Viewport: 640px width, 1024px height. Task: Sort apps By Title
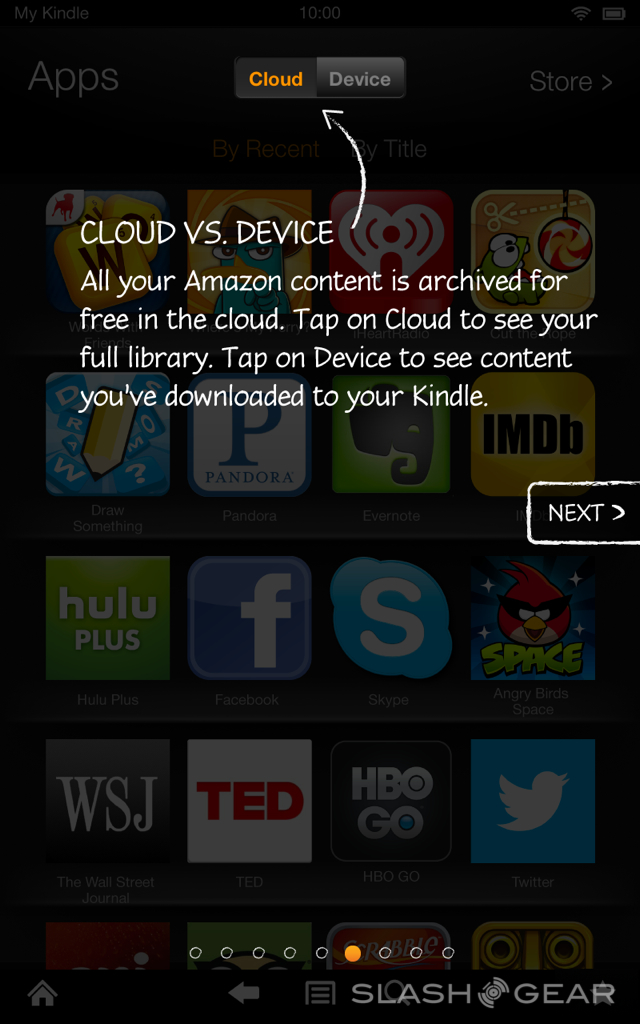tap(392, 149)
